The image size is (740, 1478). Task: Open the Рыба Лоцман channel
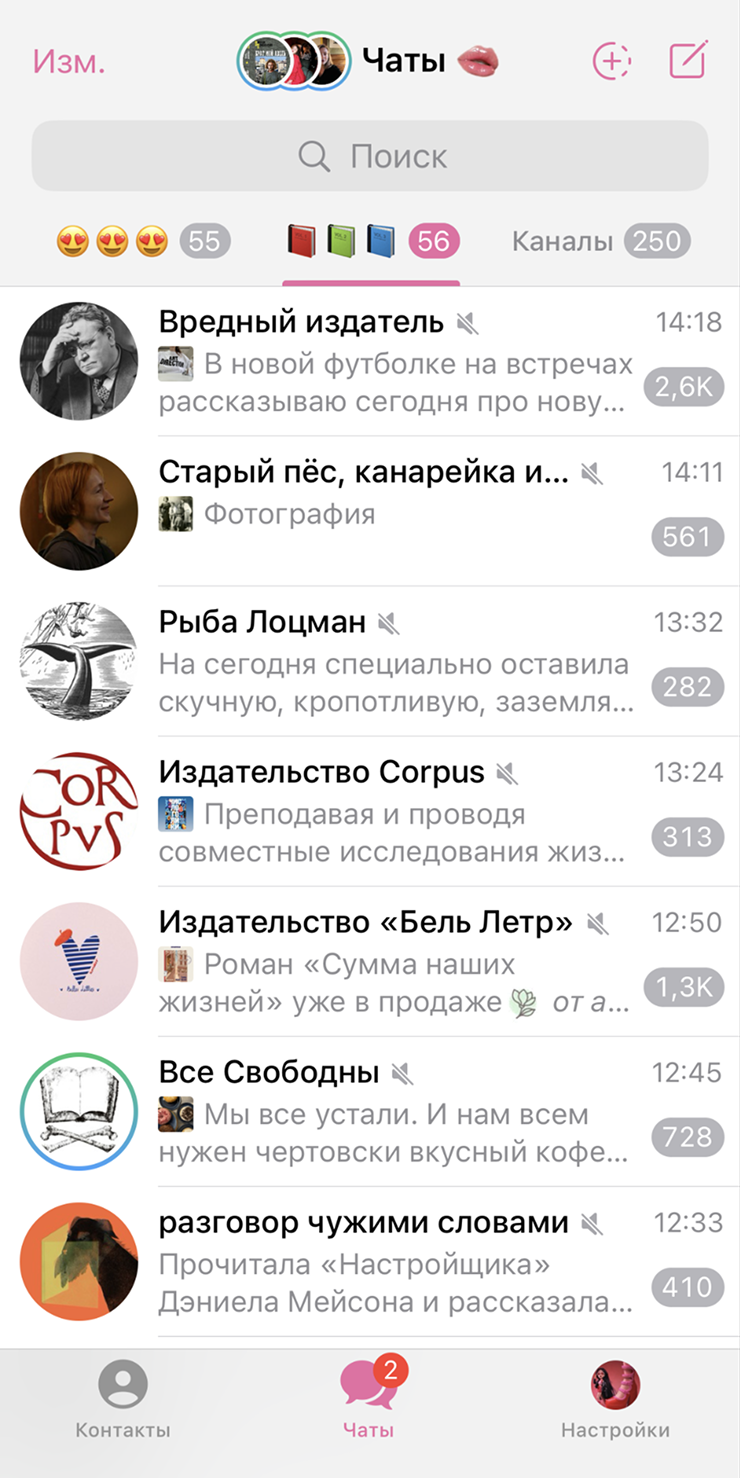click(370, 661)
